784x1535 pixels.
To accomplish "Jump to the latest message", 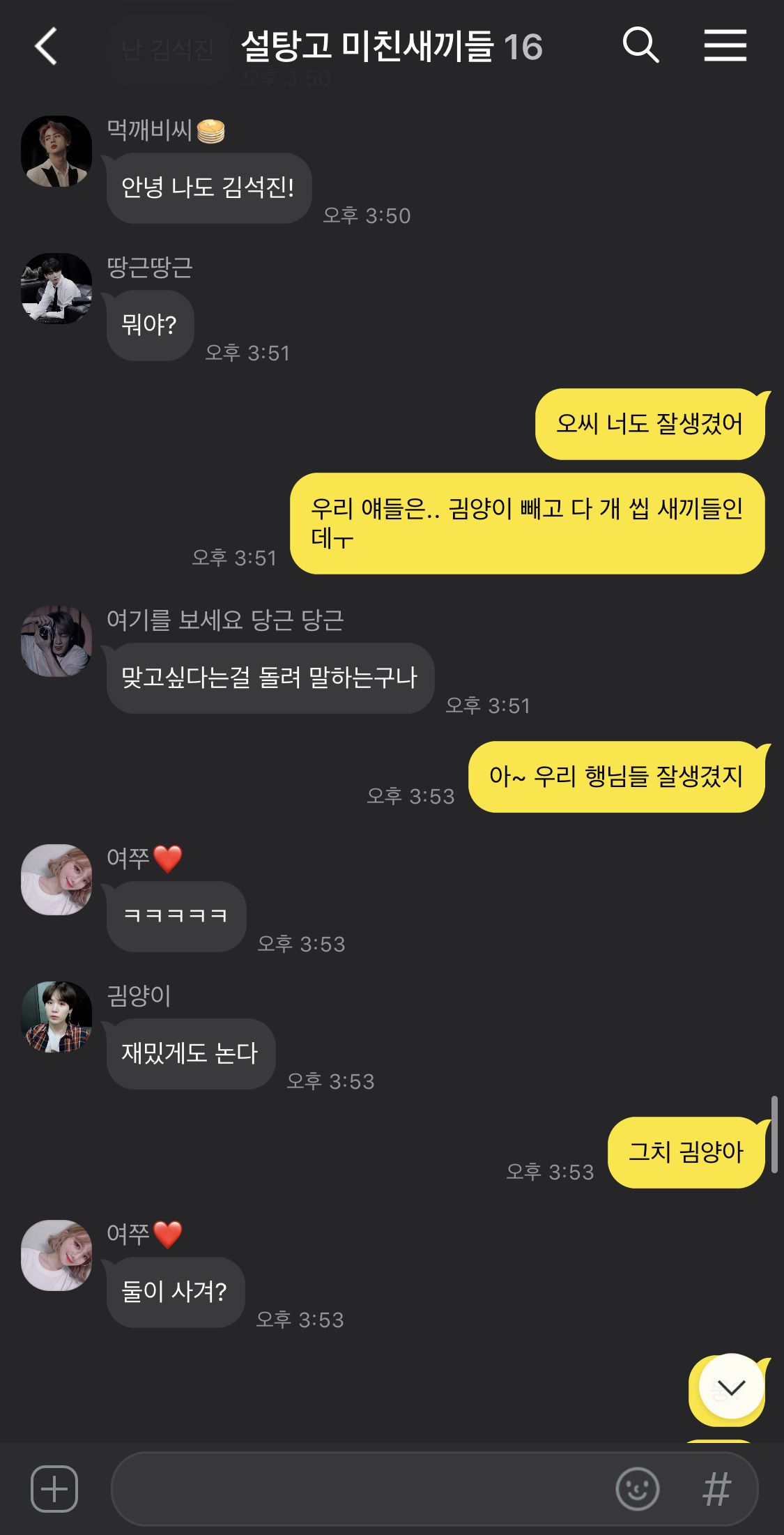I will pyautogui.click(x=731, y=1387).
